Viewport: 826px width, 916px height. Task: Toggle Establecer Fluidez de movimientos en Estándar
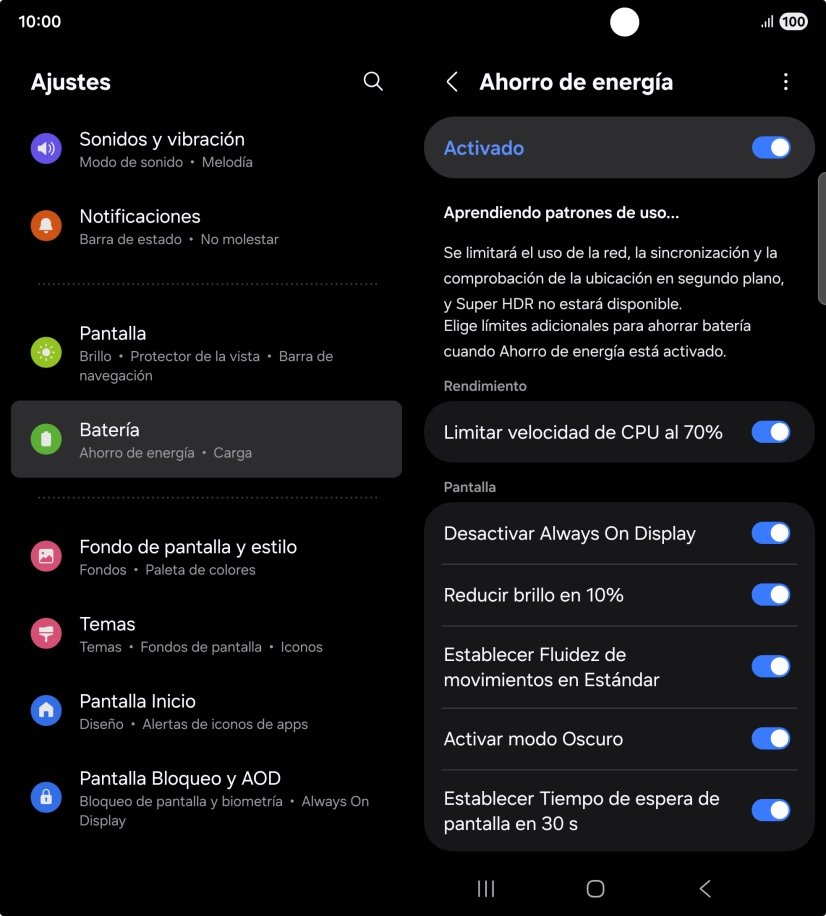click(x=770, y=667)
